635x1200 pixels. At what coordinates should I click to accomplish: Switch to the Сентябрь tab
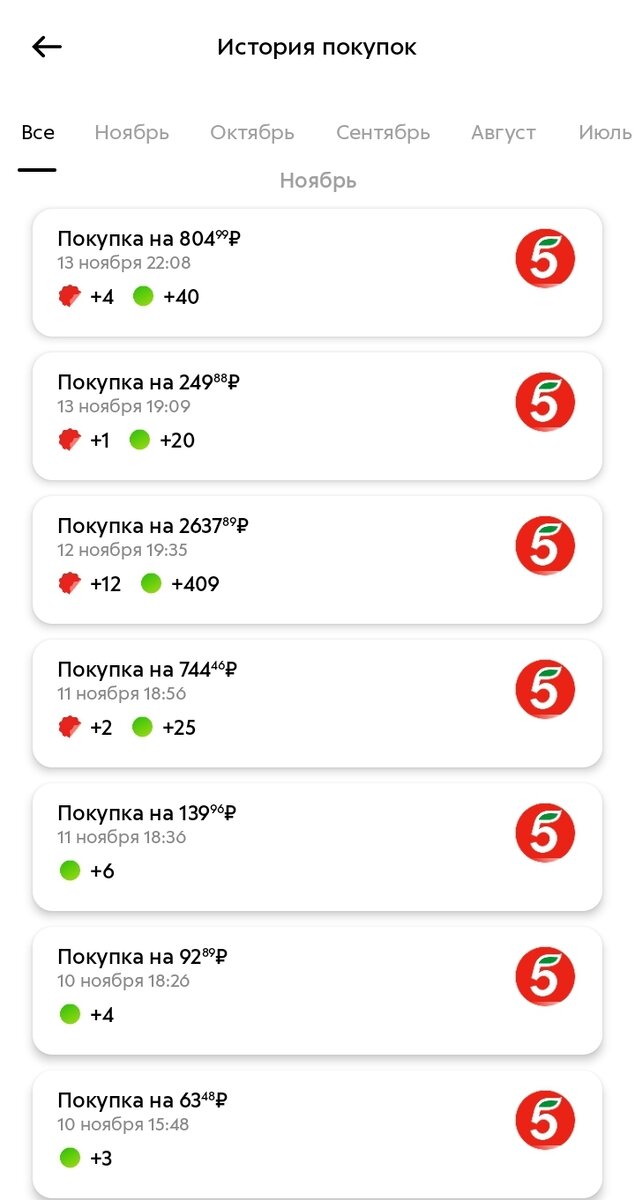click(383, 133)
